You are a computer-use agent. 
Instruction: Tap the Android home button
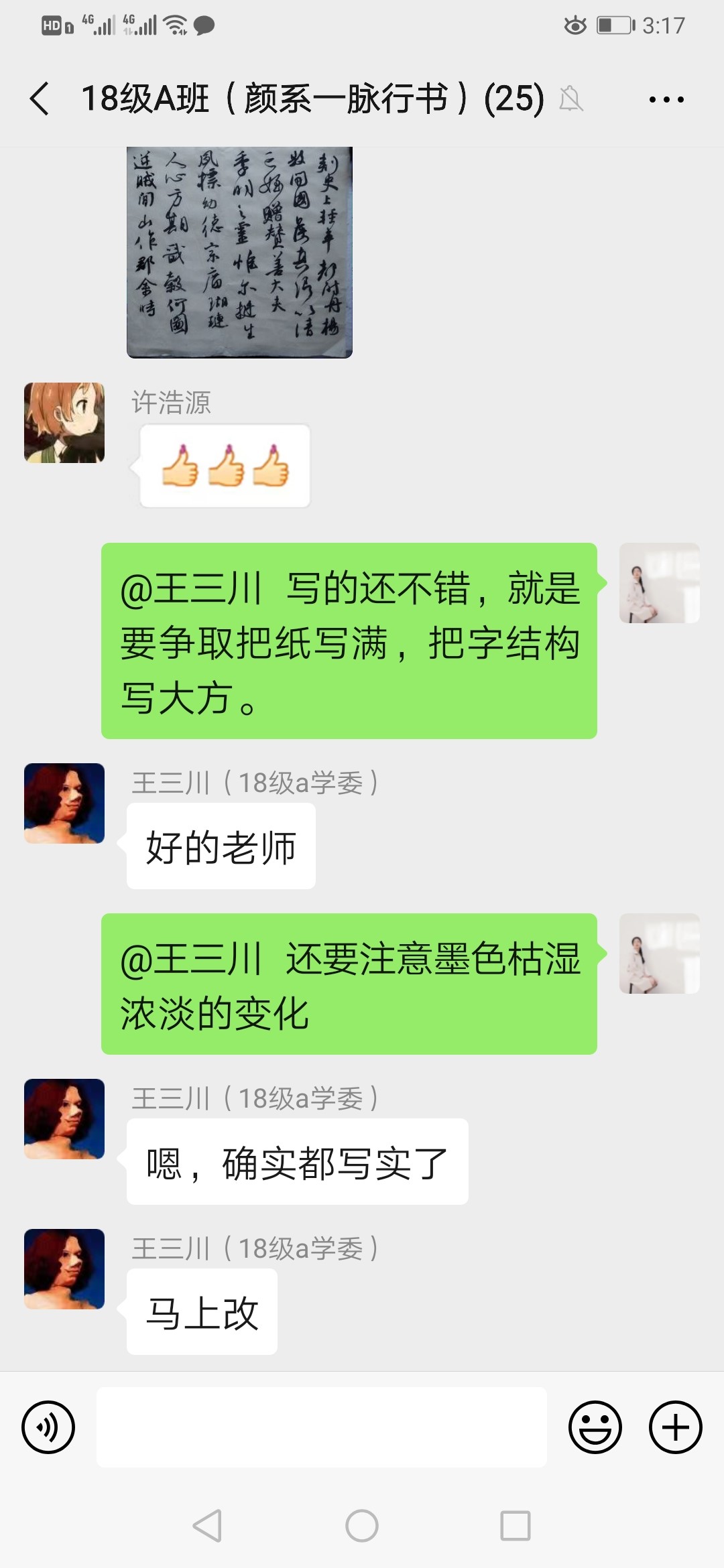(362, 1526)
